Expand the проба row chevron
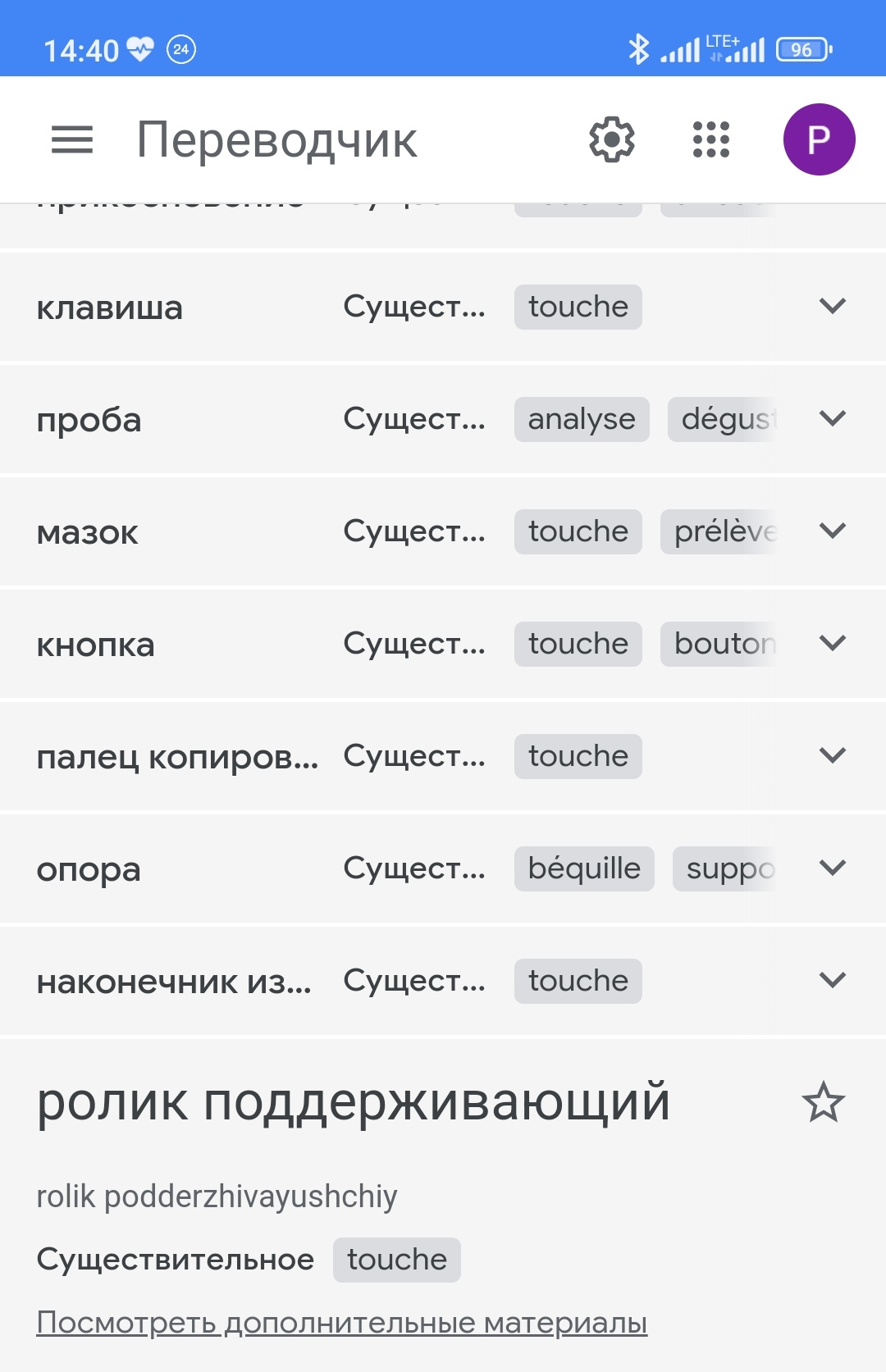 [x=832, y=419]
